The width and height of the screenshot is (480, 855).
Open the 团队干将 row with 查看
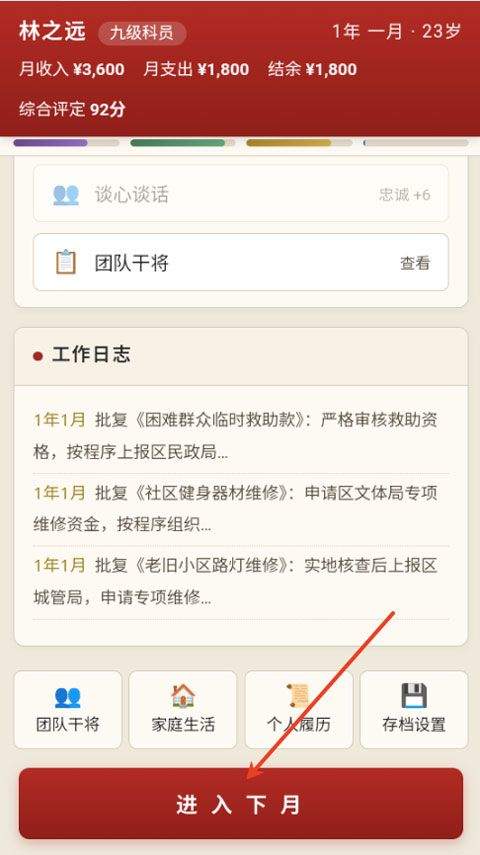[241, 262]
